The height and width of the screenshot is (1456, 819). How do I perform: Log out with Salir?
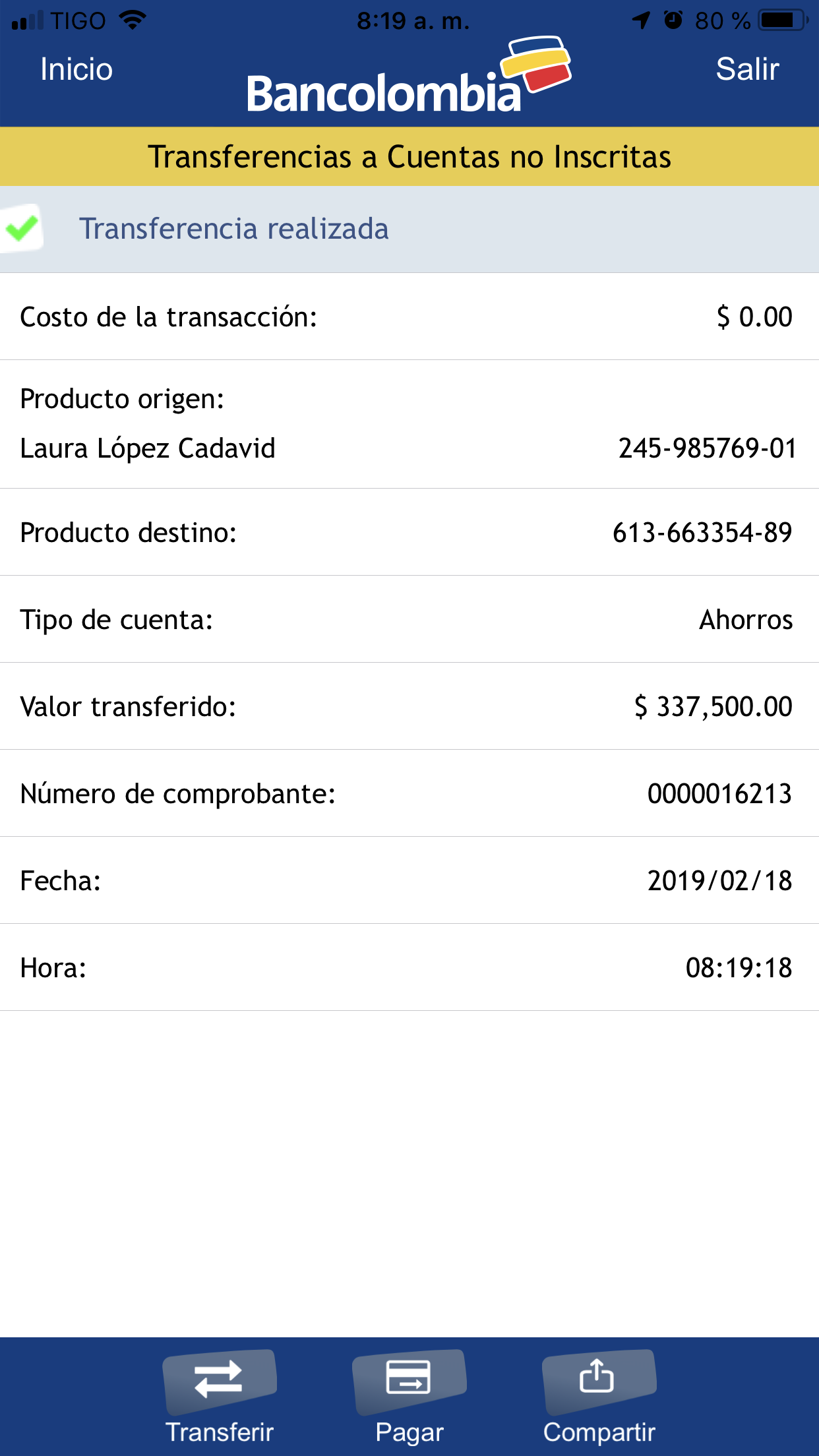747,69
